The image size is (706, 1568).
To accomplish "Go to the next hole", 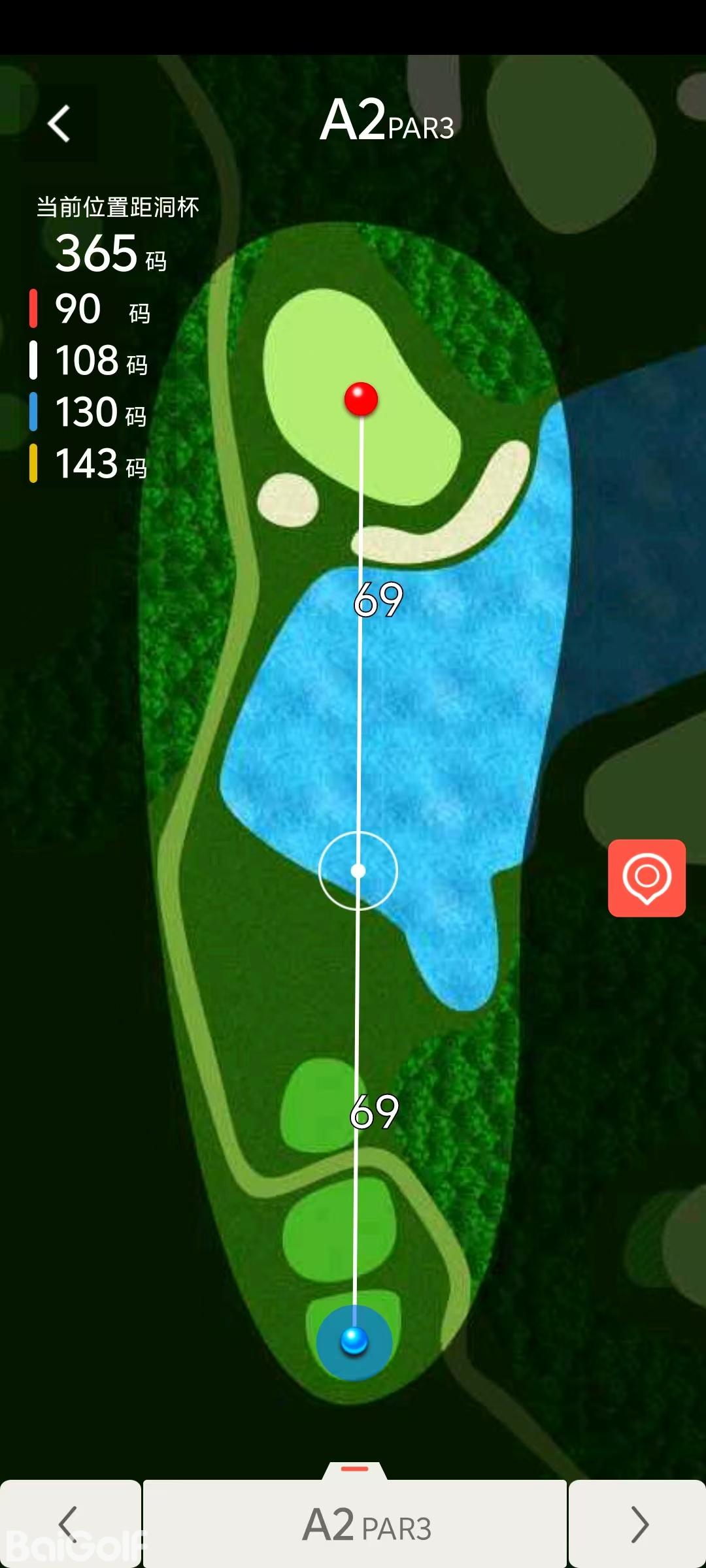I will pyautogui.click(x=639, y=1524).
